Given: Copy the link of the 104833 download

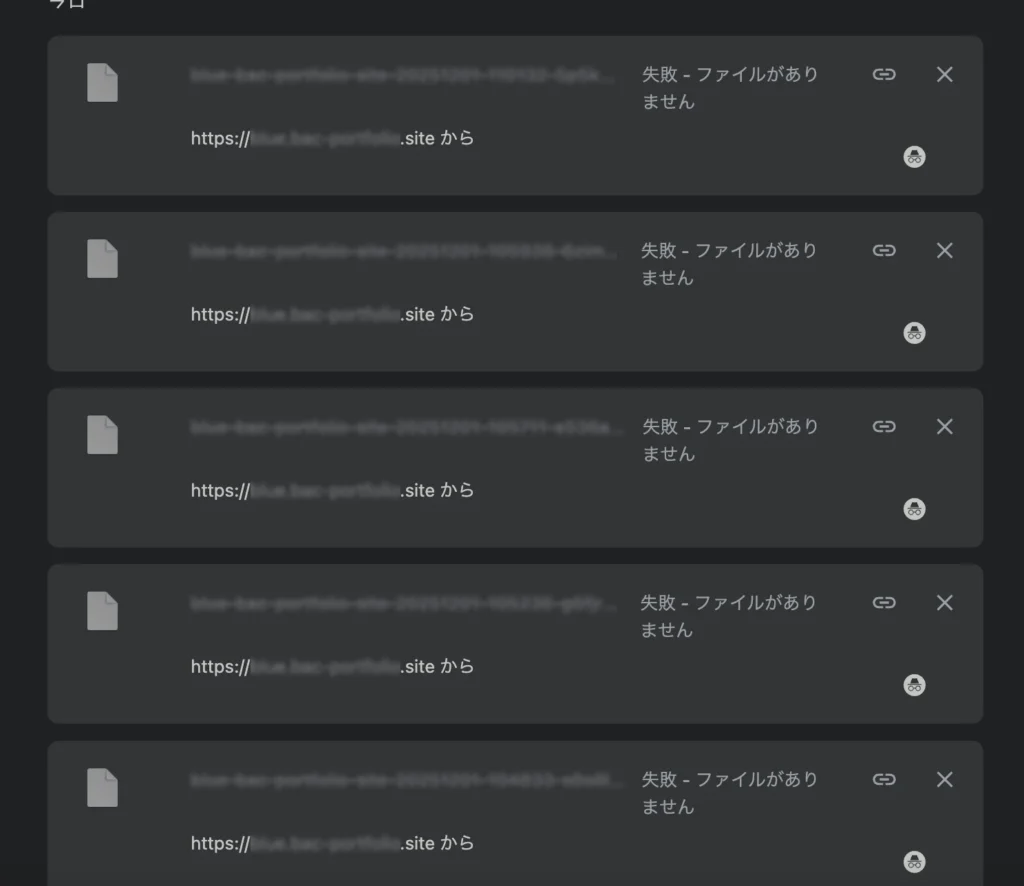Looking at the screenshot, I should pos(884,780).
